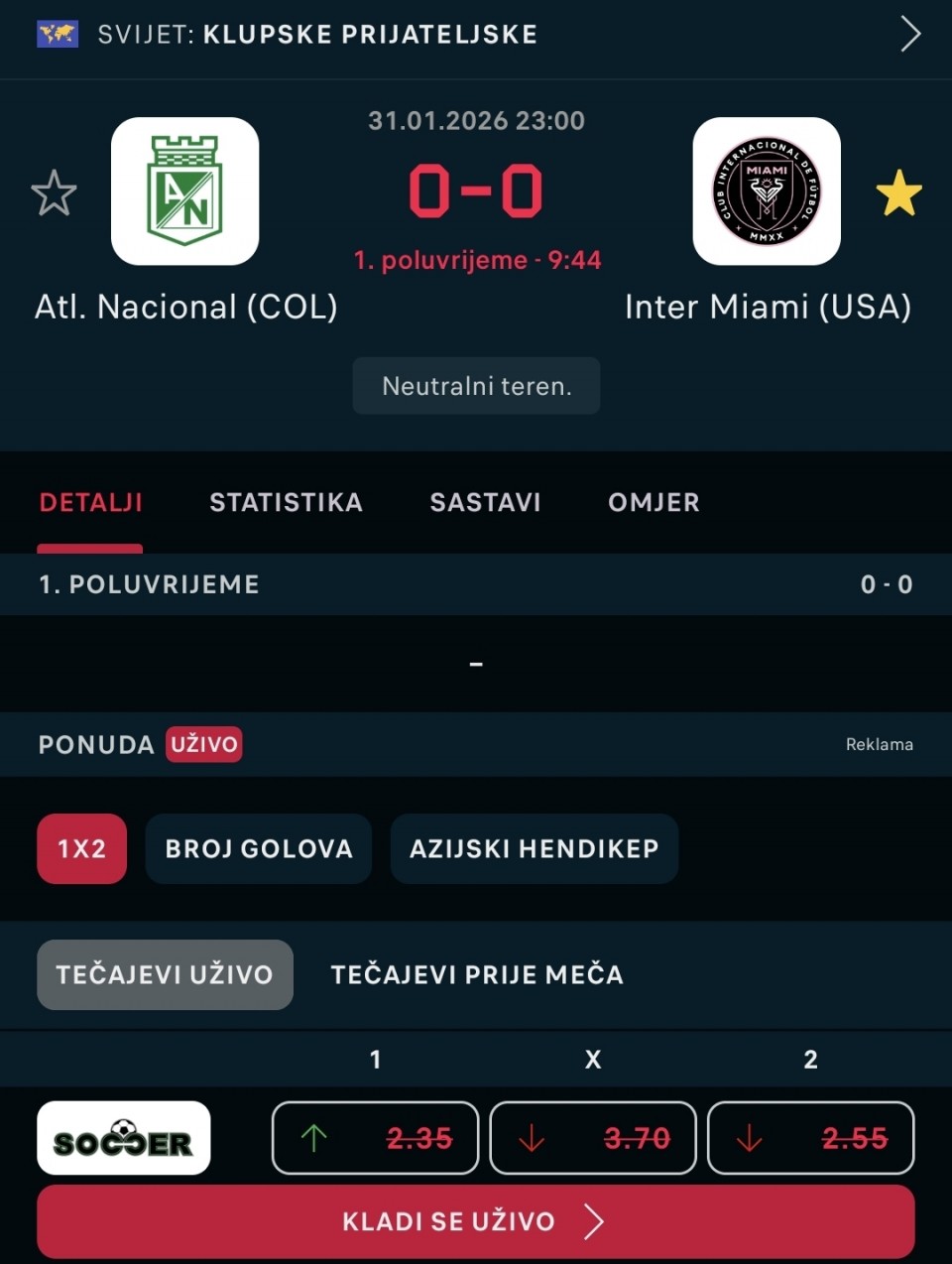
Task: Tap the away win odds 2.55
Action: [x=810, y=1138]
